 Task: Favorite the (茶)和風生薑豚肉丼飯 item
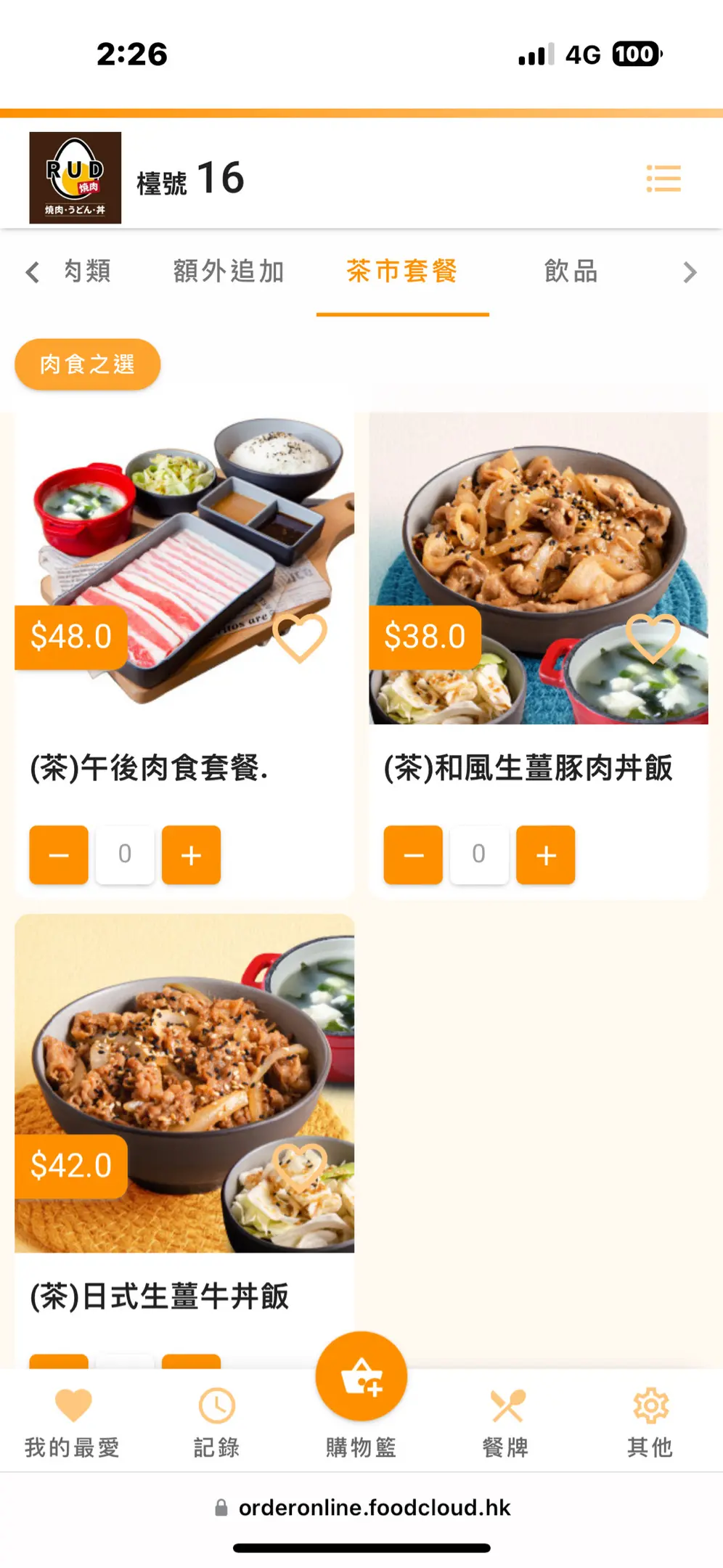[x=653, y=637]
